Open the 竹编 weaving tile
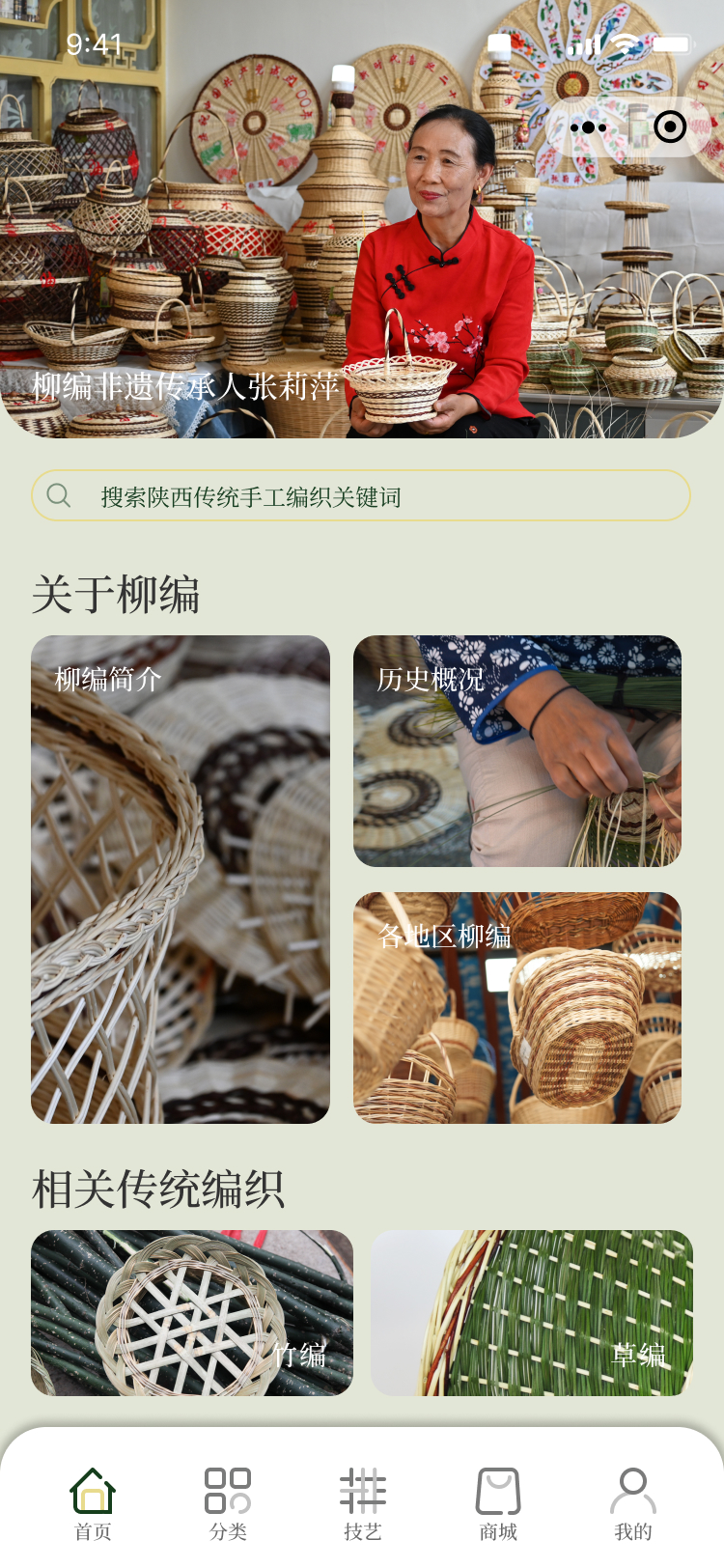 (x=192, y=1312)
